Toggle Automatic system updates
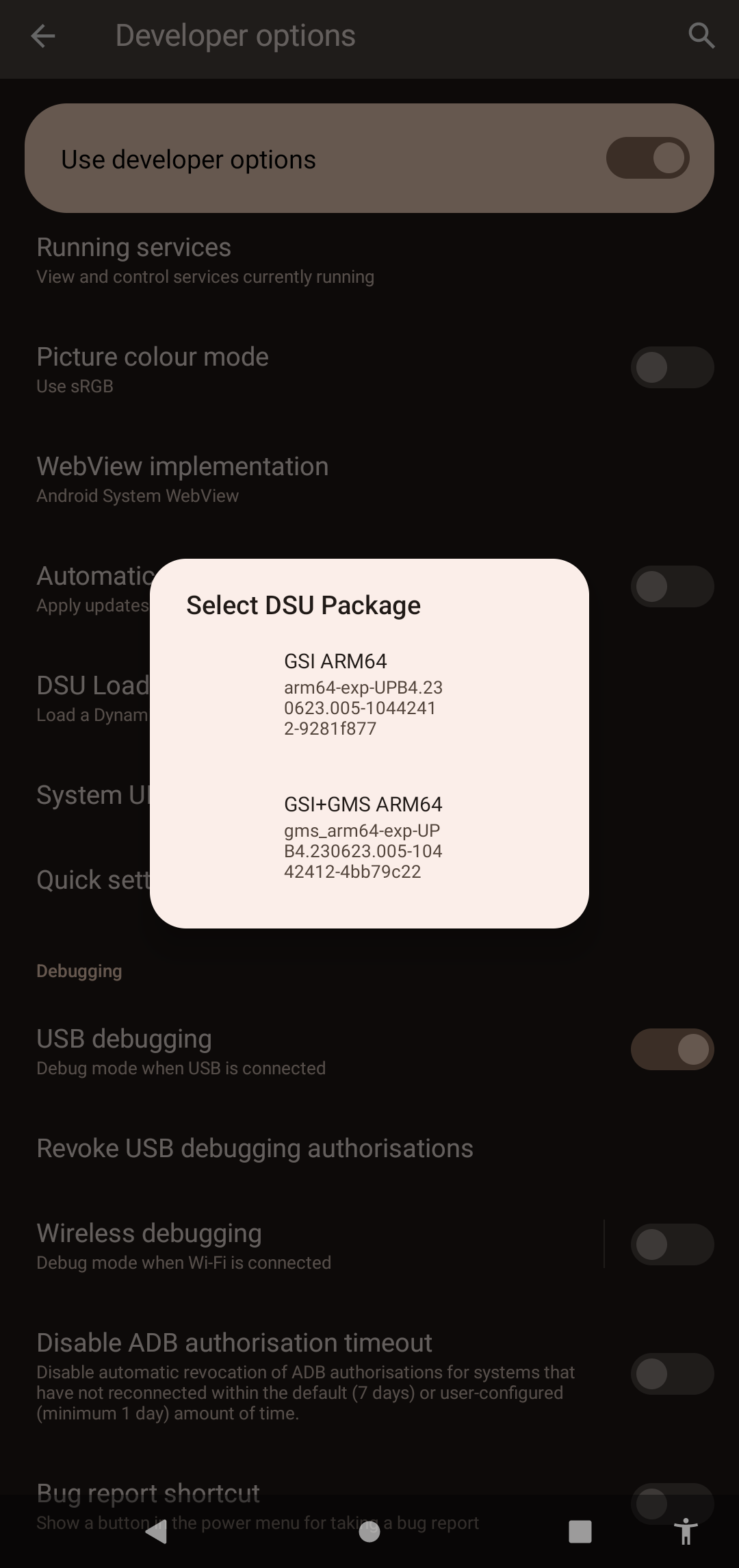Screen dimensions: 739x1568 point(671,586)
